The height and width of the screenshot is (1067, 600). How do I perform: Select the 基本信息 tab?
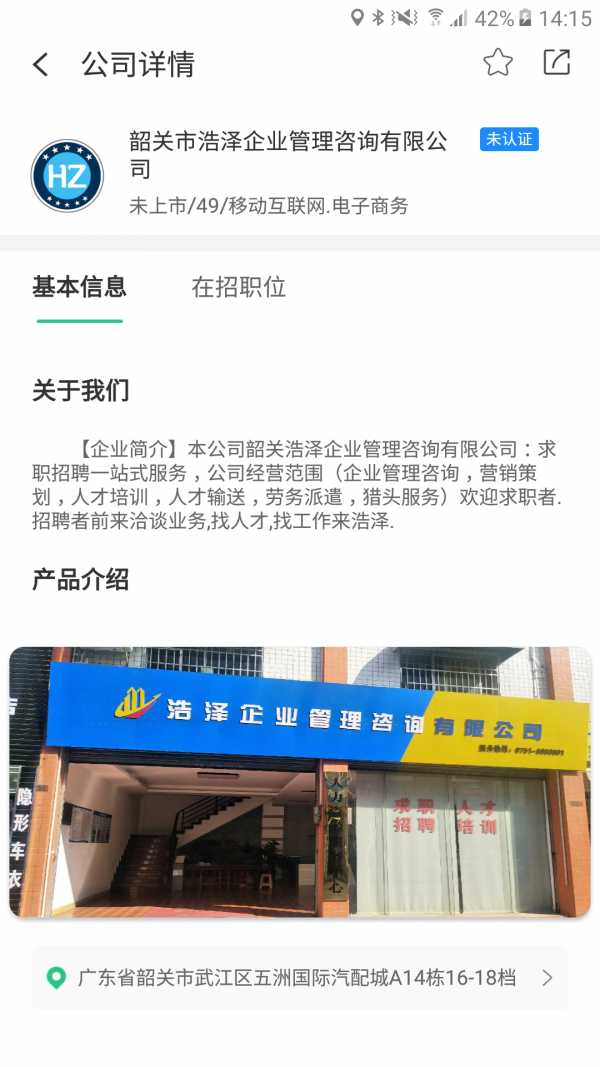80,288
